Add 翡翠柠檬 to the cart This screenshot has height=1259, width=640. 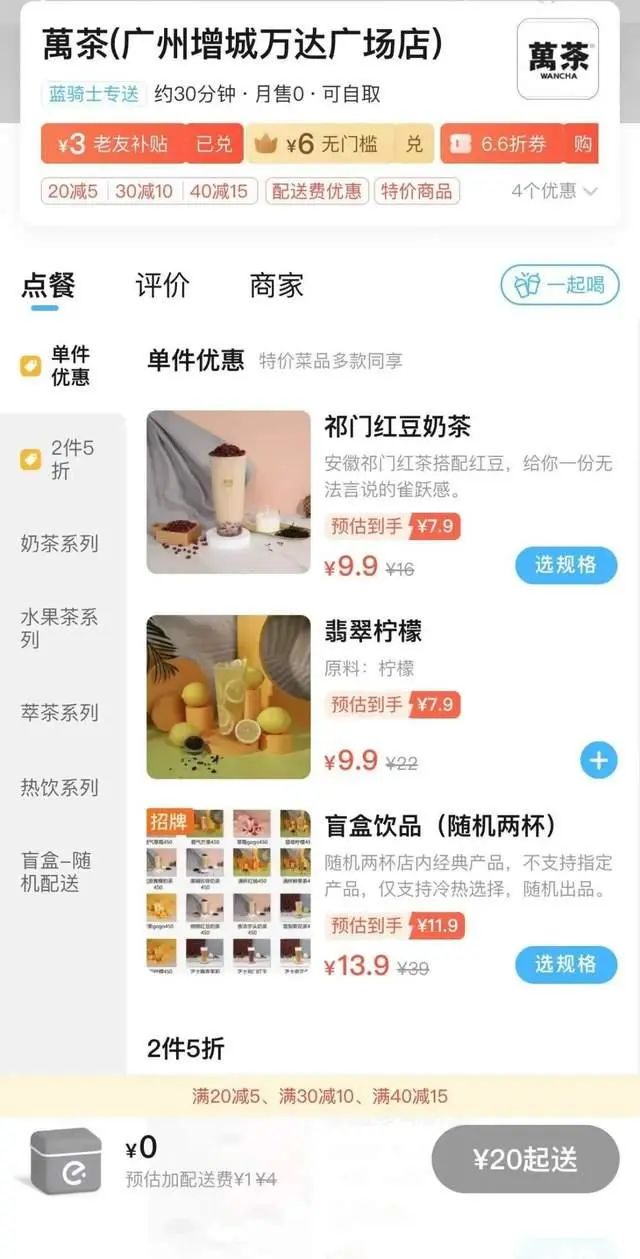click(x=598, y=761)
